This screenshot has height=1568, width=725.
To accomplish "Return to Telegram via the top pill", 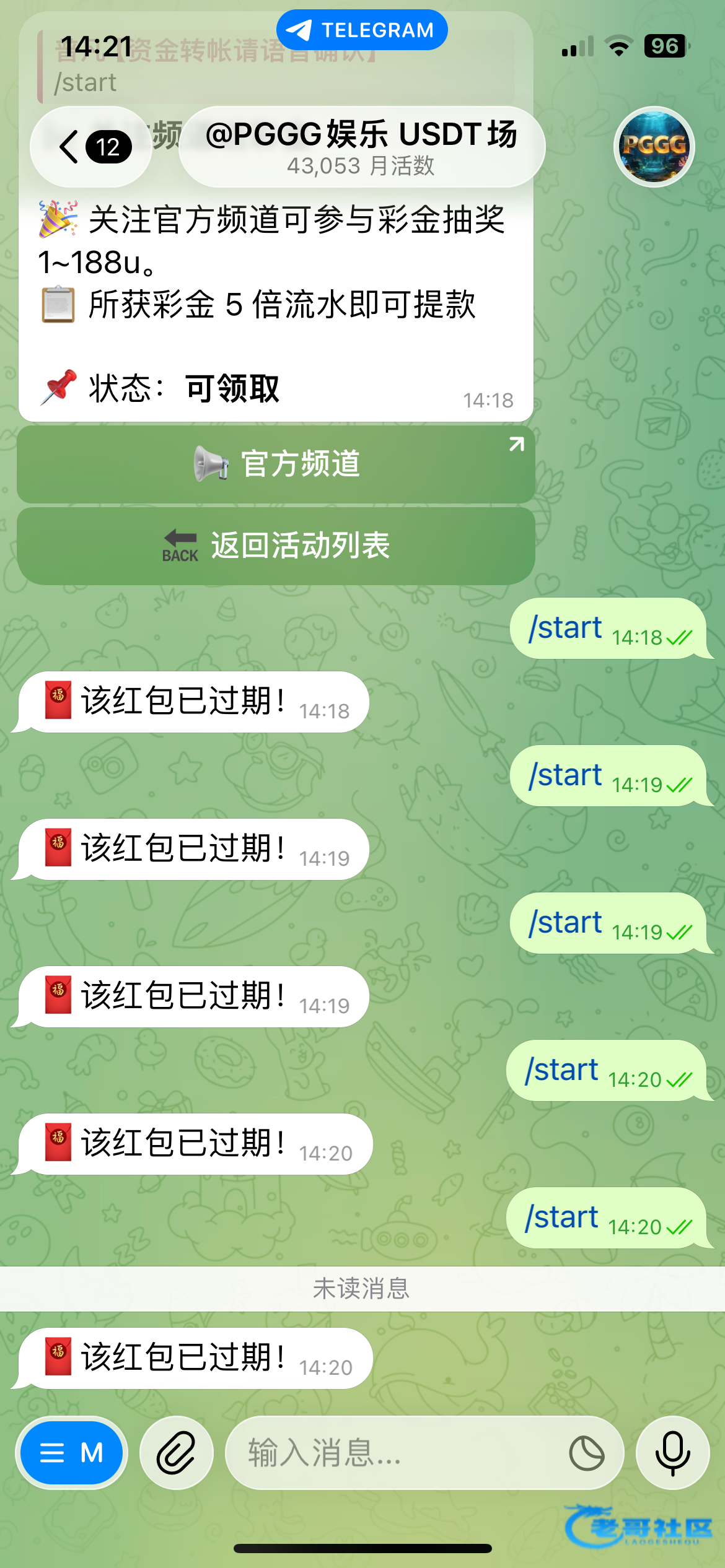I will (362, 30).
